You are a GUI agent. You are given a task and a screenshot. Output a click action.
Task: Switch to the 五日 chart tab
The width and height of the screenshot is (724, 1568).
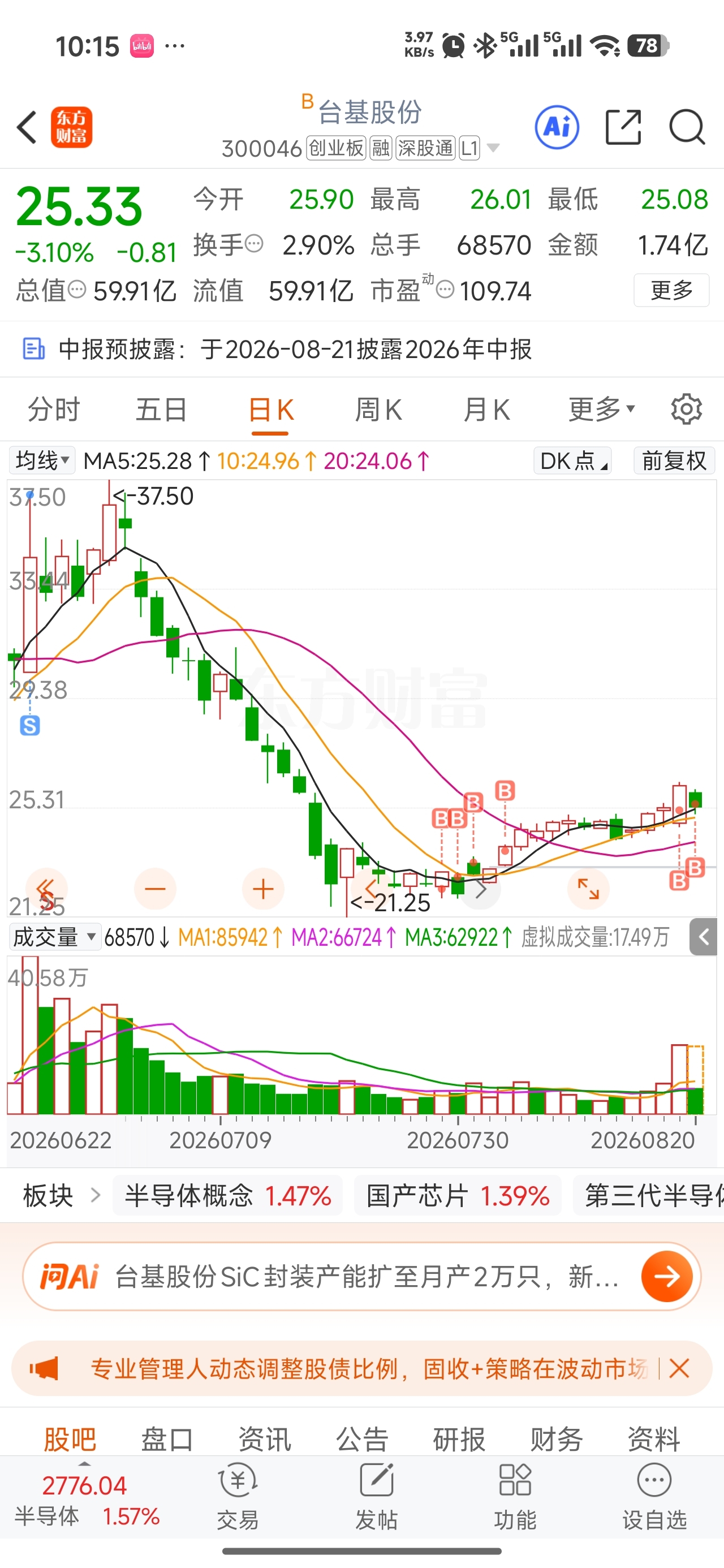tap(161, 409)
